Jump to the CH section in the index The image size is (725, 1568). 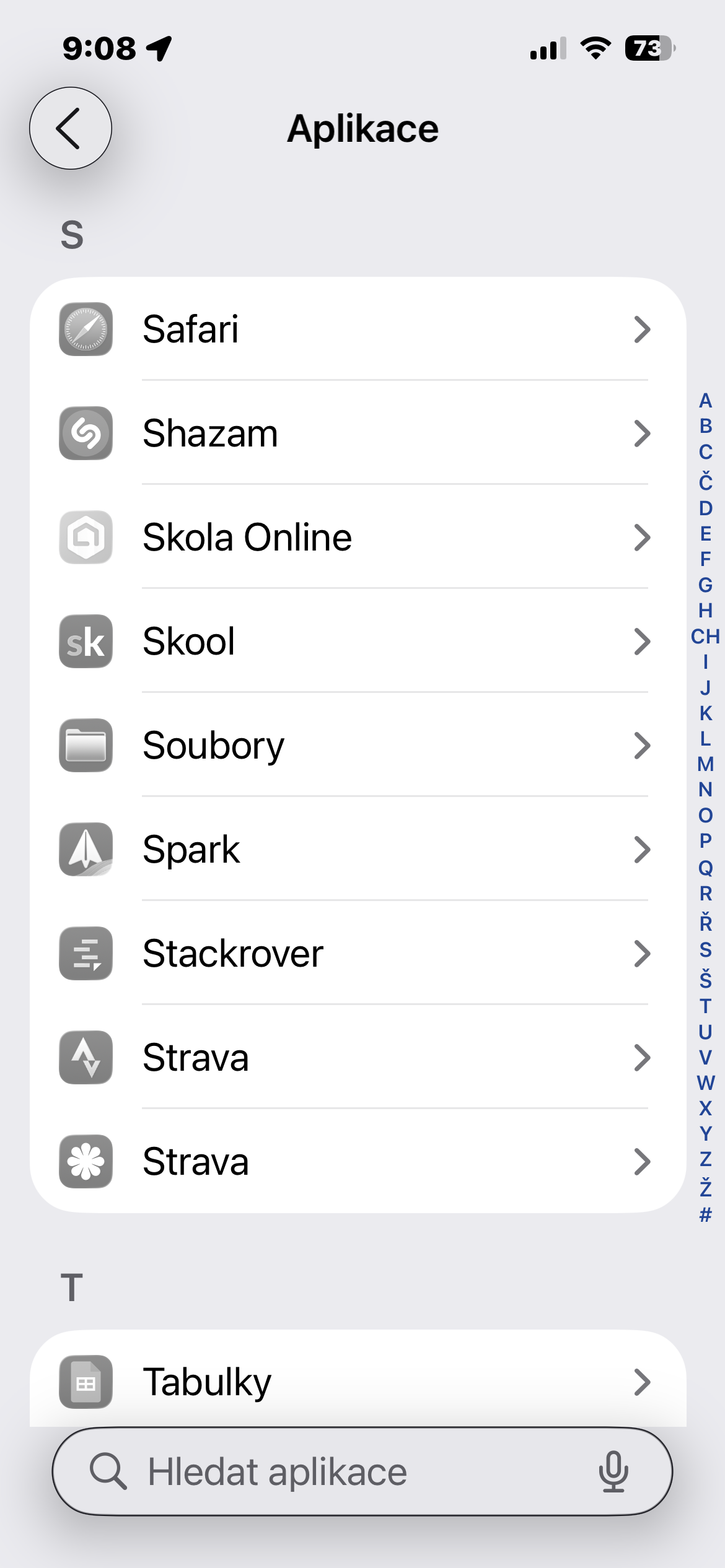705,636
